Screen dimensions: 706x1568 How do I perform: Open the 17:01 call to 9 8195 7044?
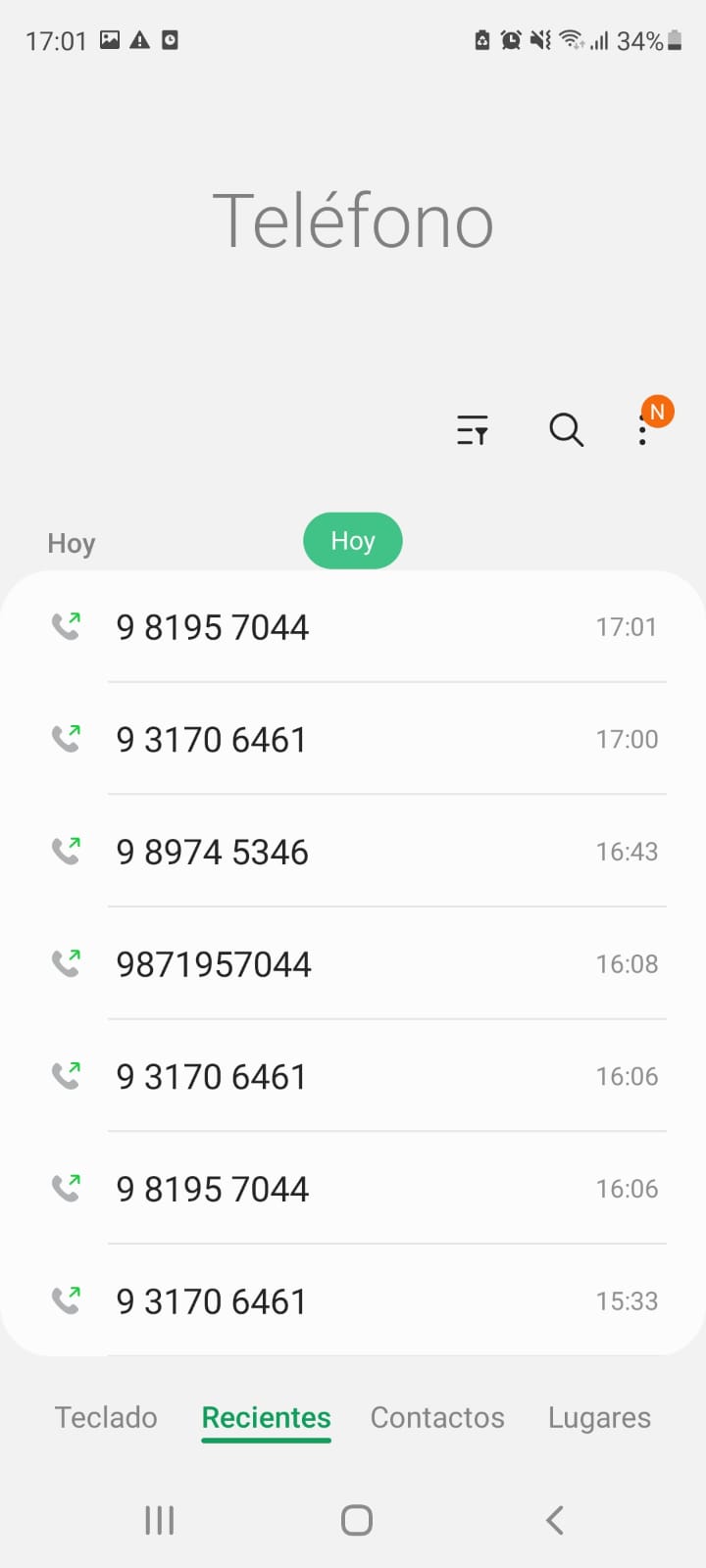tap(353, 627)
